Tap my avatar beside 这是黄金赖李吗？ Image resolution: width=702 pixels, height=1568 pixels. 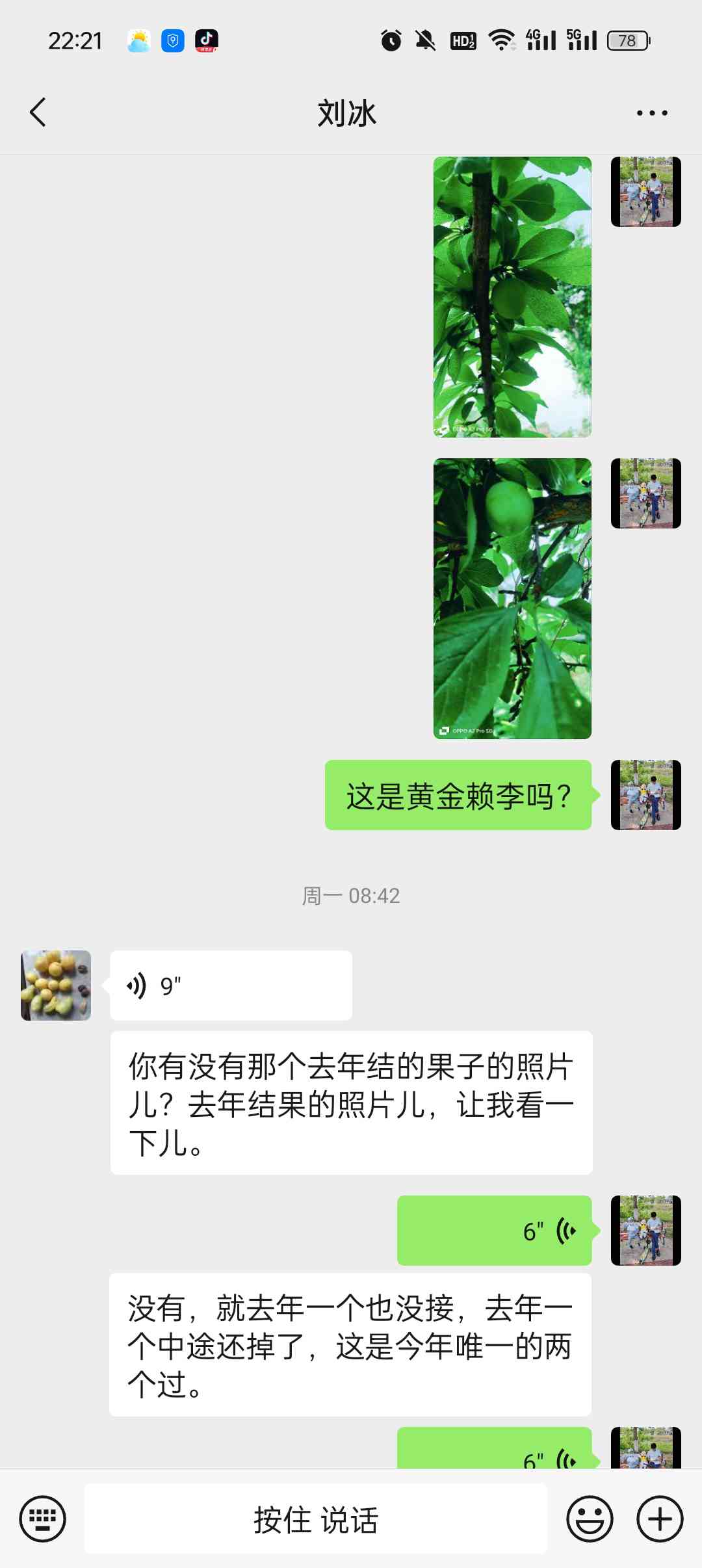coord(646,795)
